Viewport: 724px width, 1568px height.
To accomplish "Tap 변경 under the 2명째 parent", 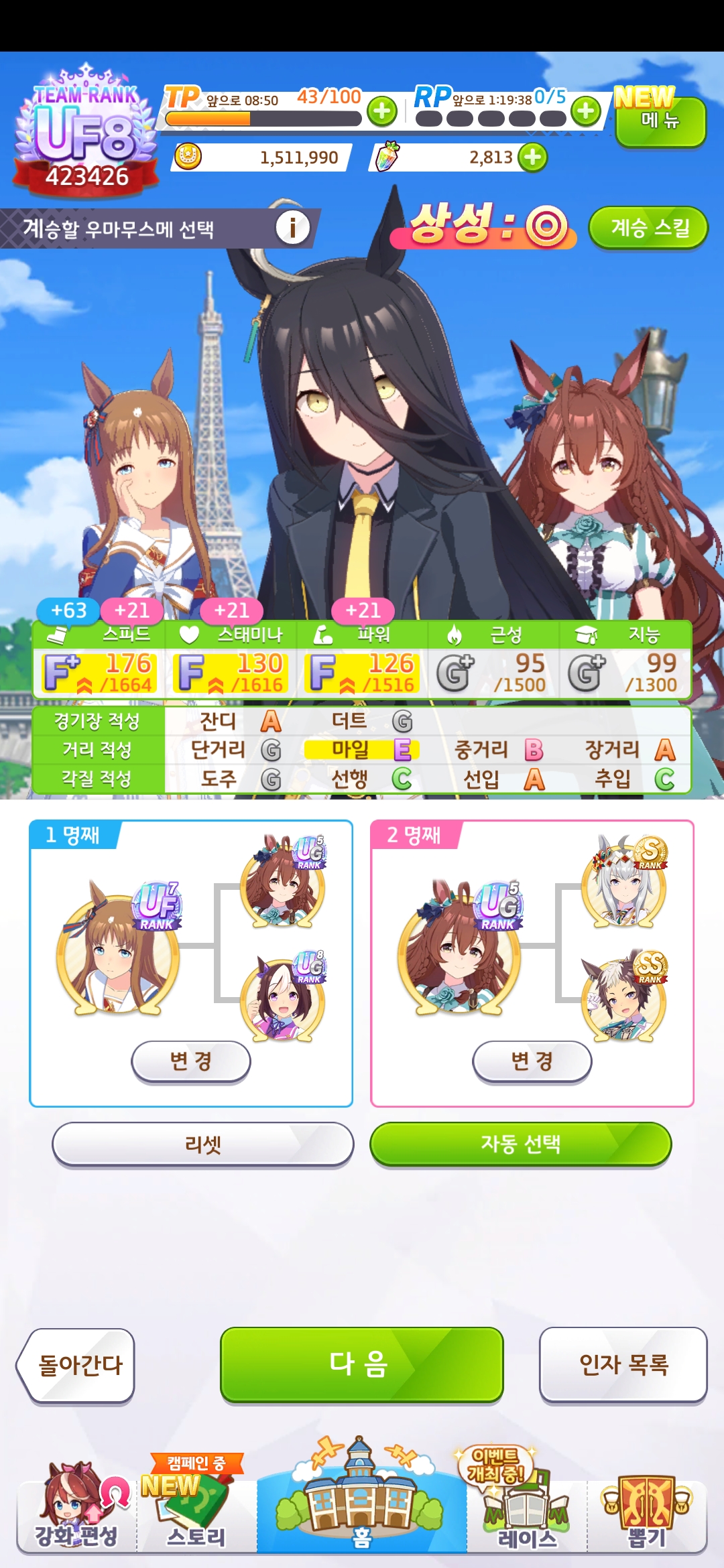I will click(532, 1061).
